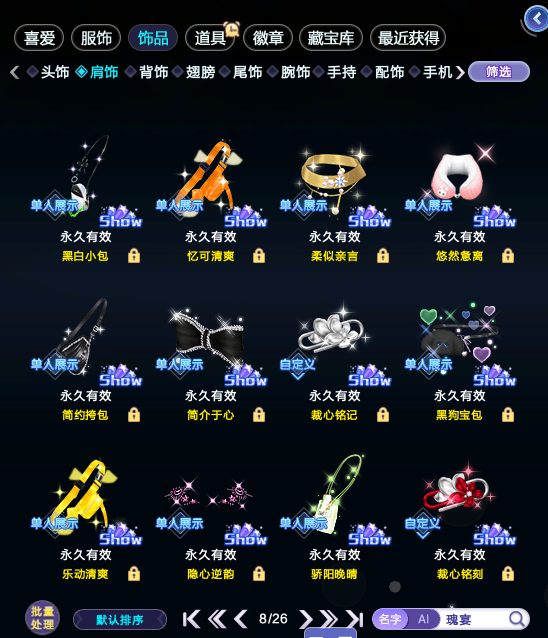
Task: Switch to 最近获得 tab
Action: click(408, 38)
